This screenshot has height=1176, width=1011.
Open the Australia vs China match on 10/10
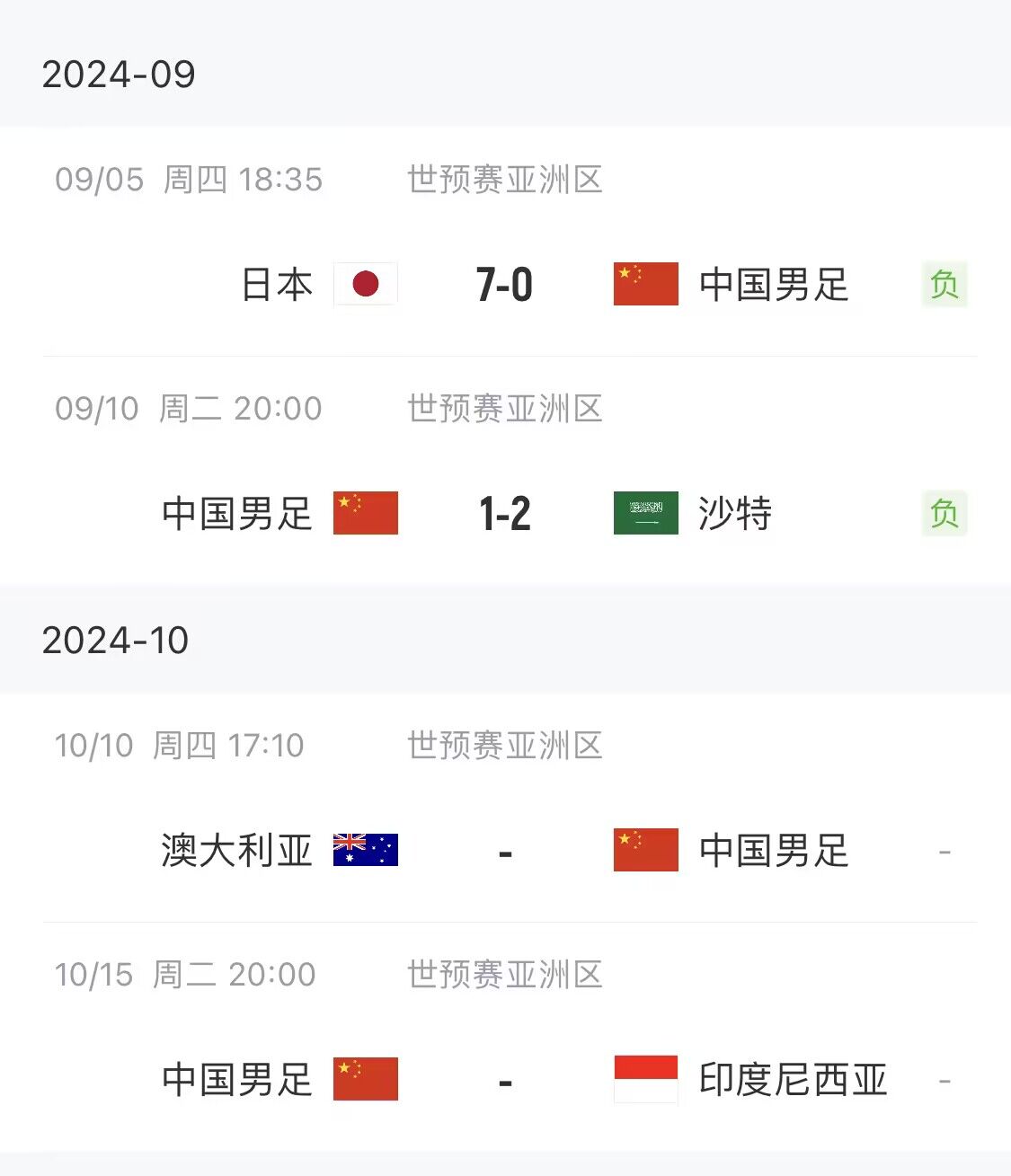pos(504,851)
